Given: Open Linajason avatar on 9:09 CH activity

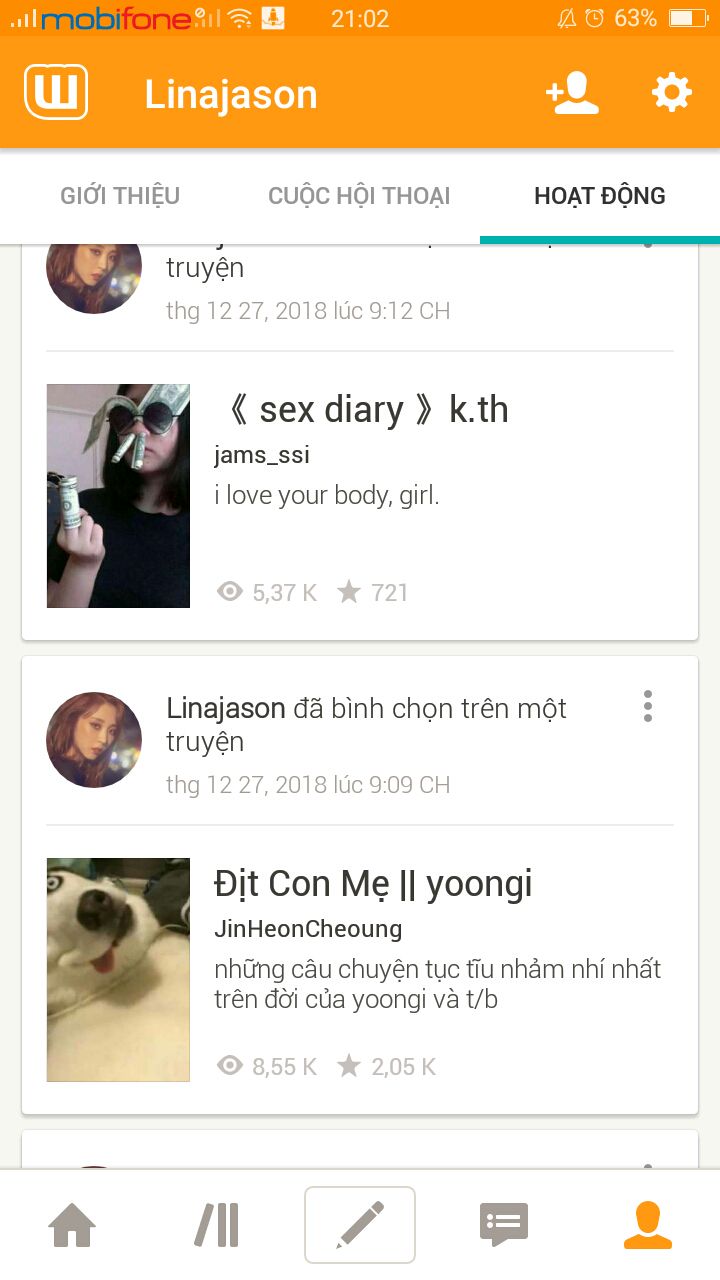Looking at the screenshot, I should pos(94,740).
